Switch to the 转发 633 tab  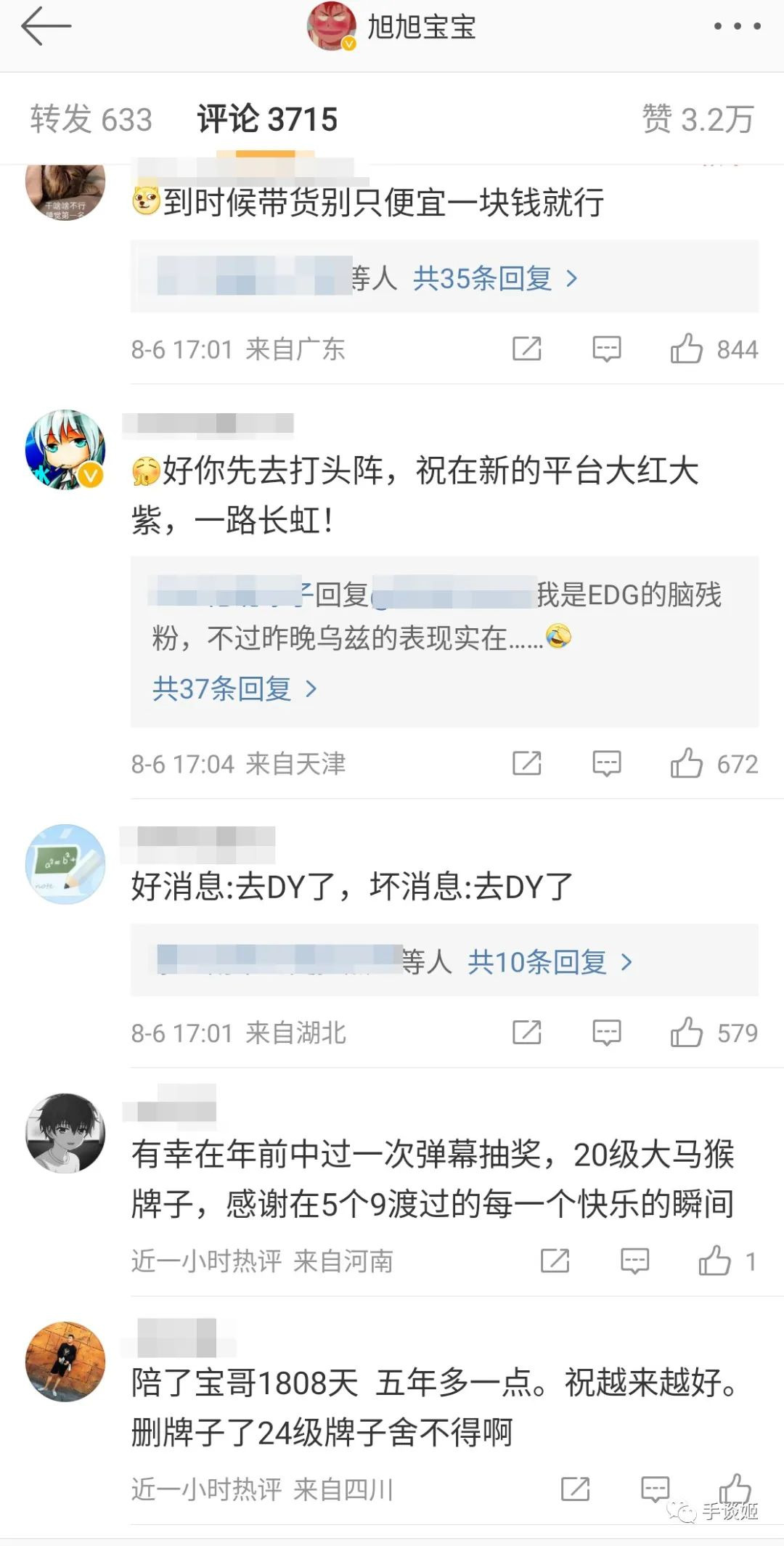(x=91, y=119)
